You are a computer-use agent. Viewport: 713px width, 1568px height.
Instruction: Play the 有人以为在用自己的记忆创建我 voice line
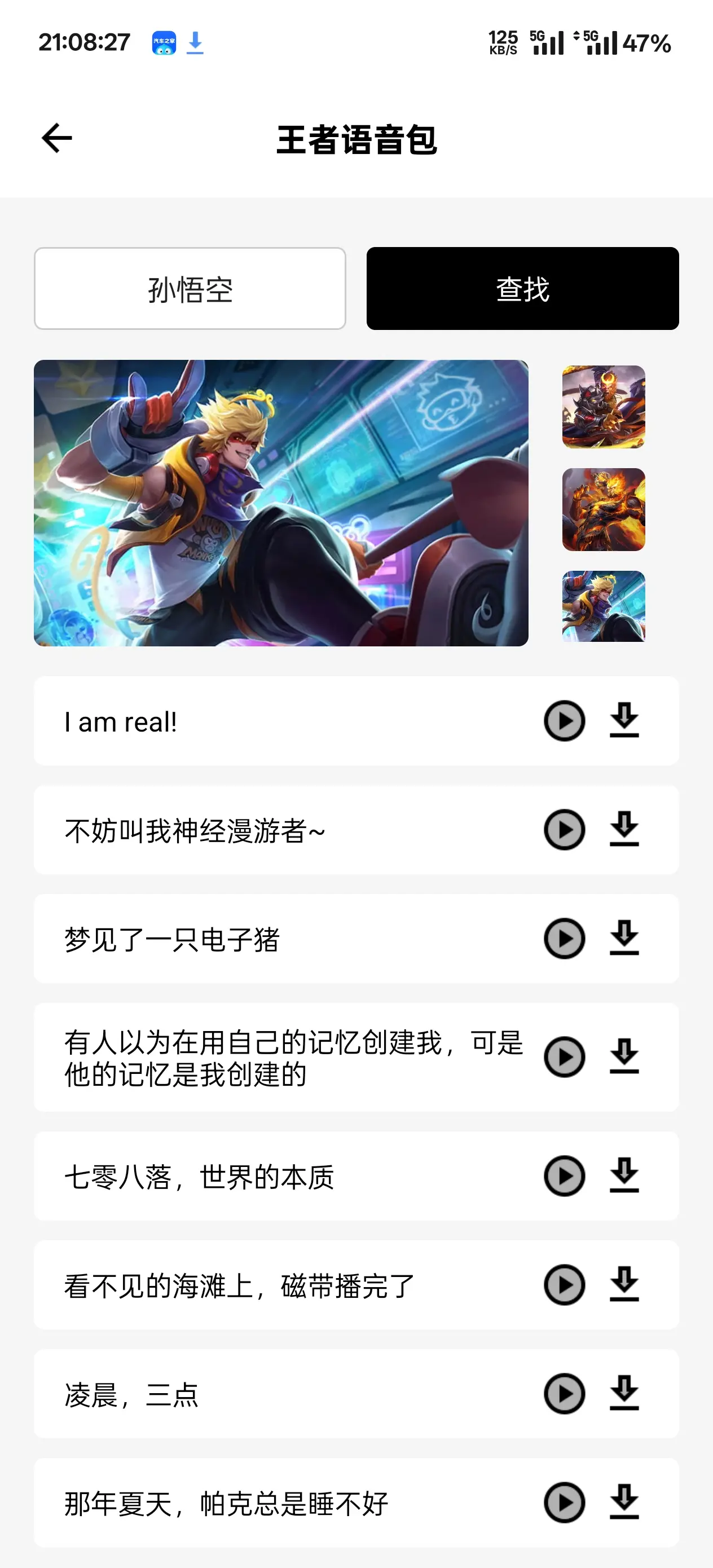pyautogui.click(x=565, y=1058)
